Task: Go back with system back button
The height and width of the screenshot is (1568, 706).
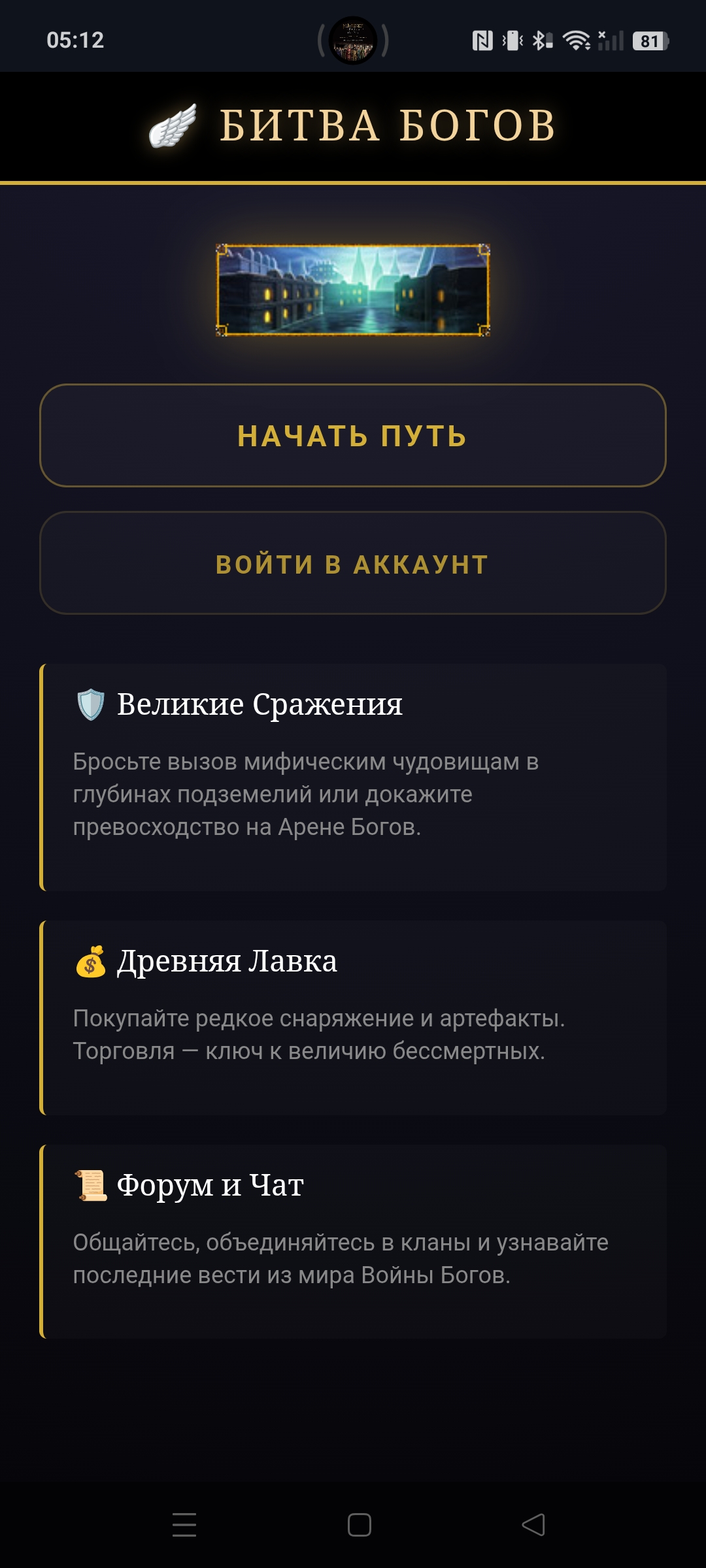Action: (533, 1525)
